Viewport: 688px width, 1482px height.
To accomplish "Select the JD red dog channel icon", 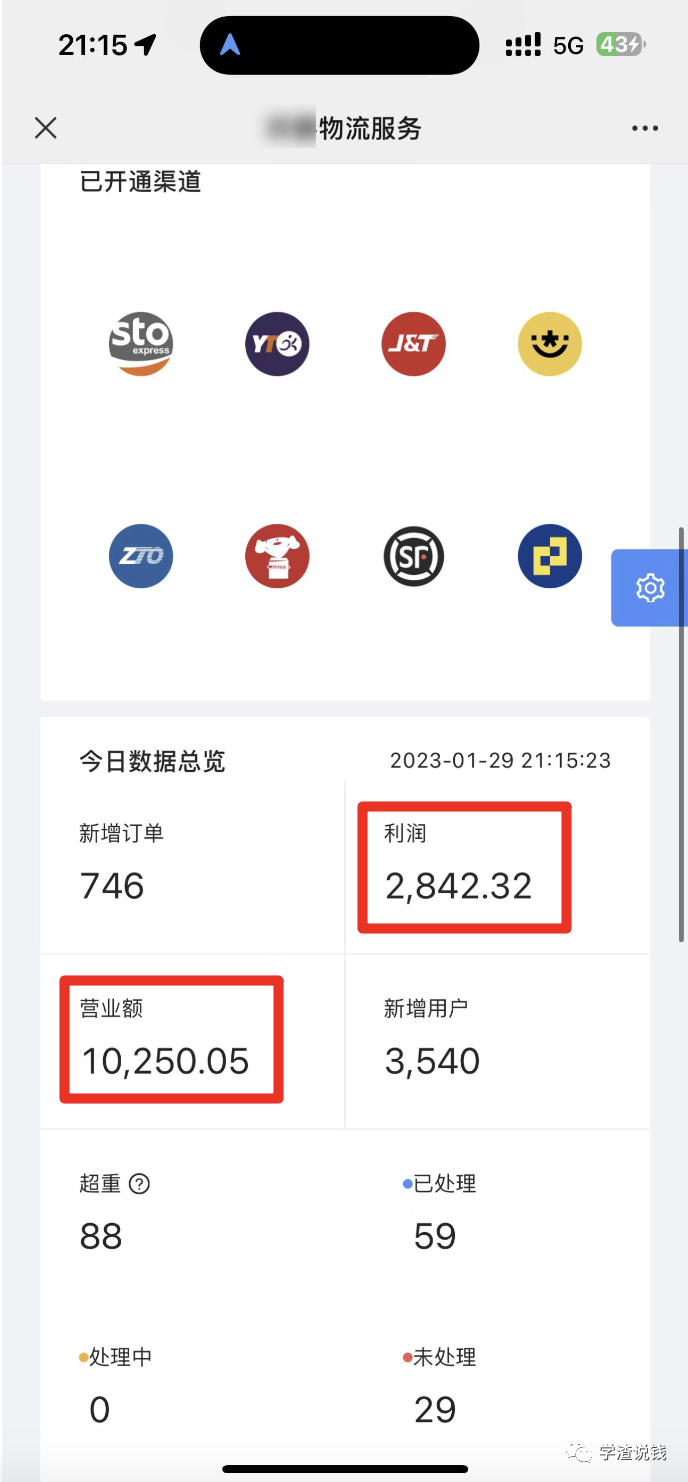I will point(277,556).
